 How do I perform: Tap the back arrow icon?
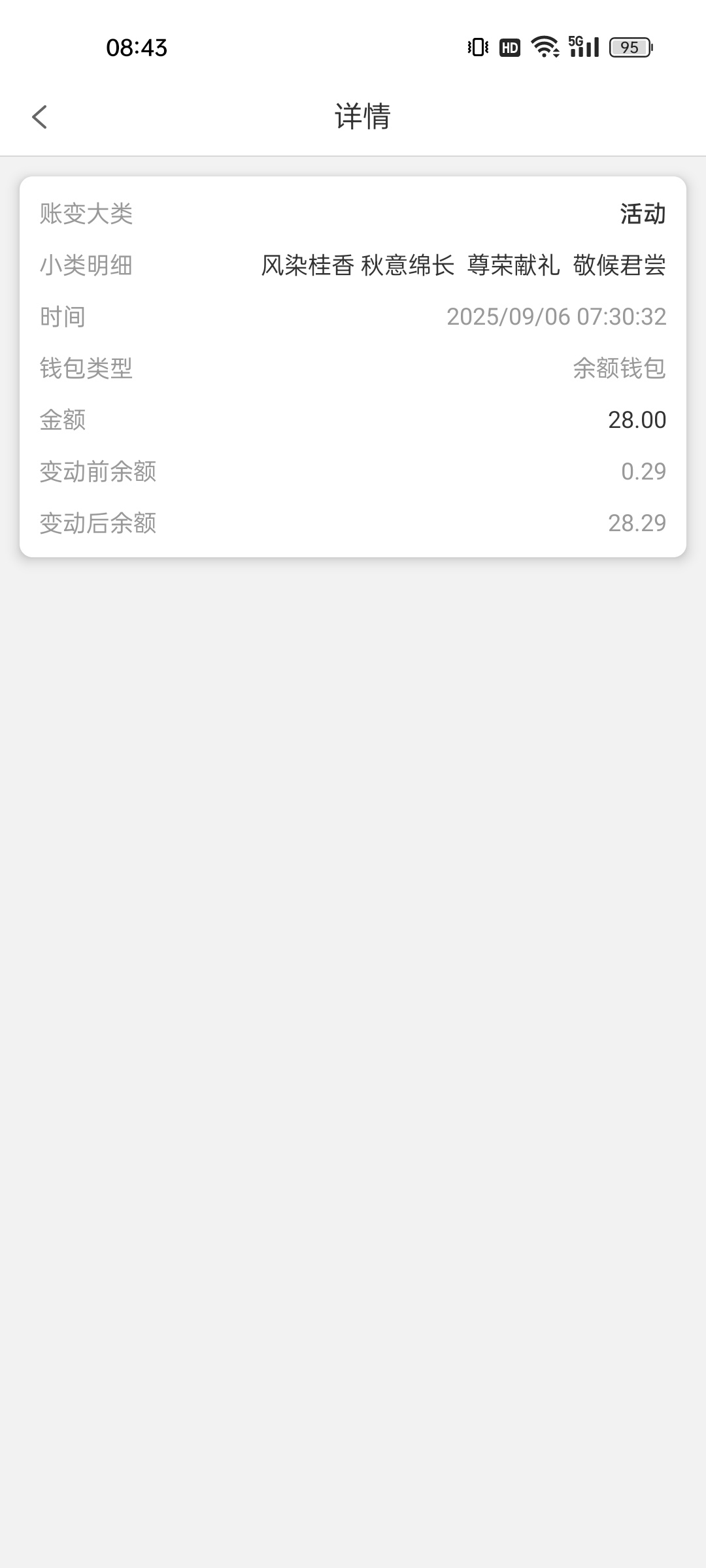[41, 118]
